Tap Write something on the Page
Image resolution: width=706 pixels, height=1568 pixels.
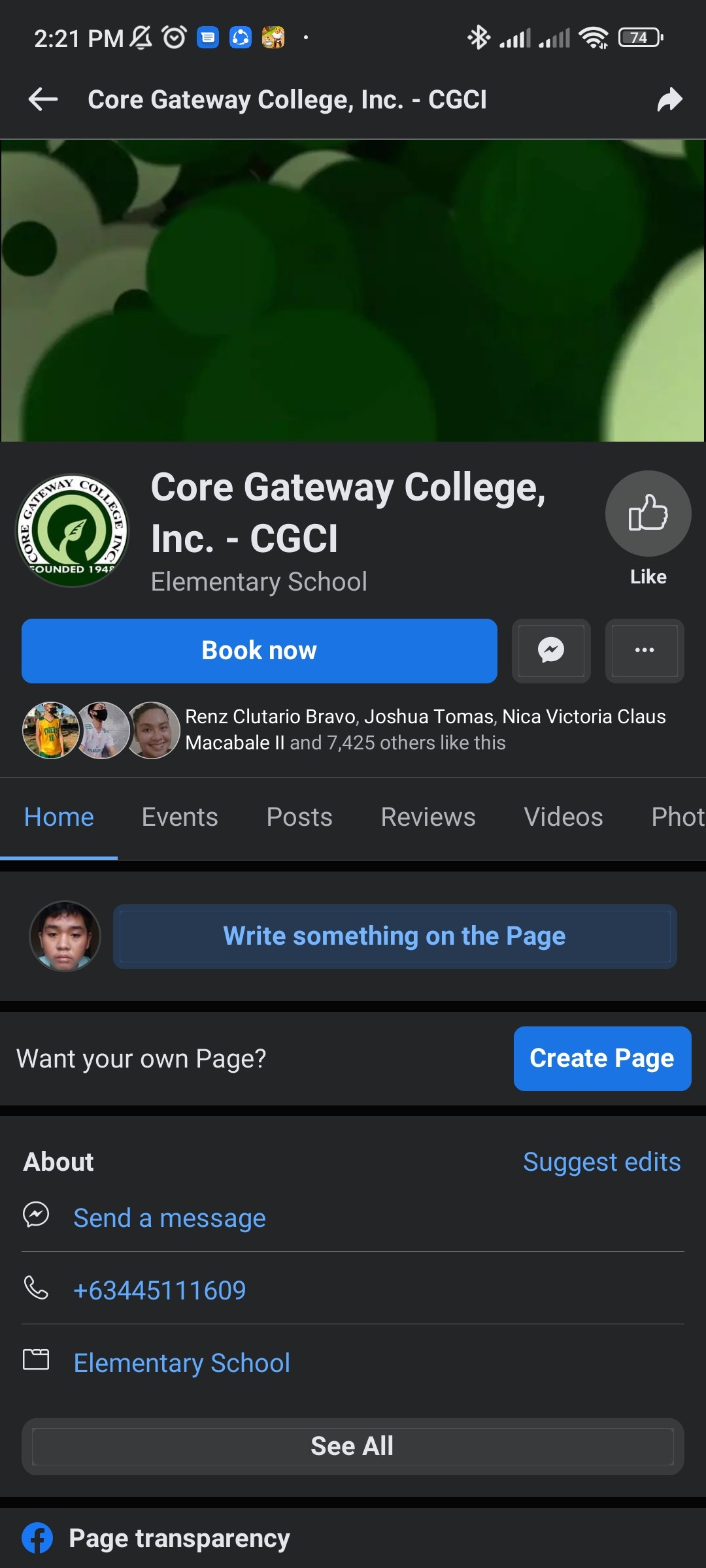395,936
